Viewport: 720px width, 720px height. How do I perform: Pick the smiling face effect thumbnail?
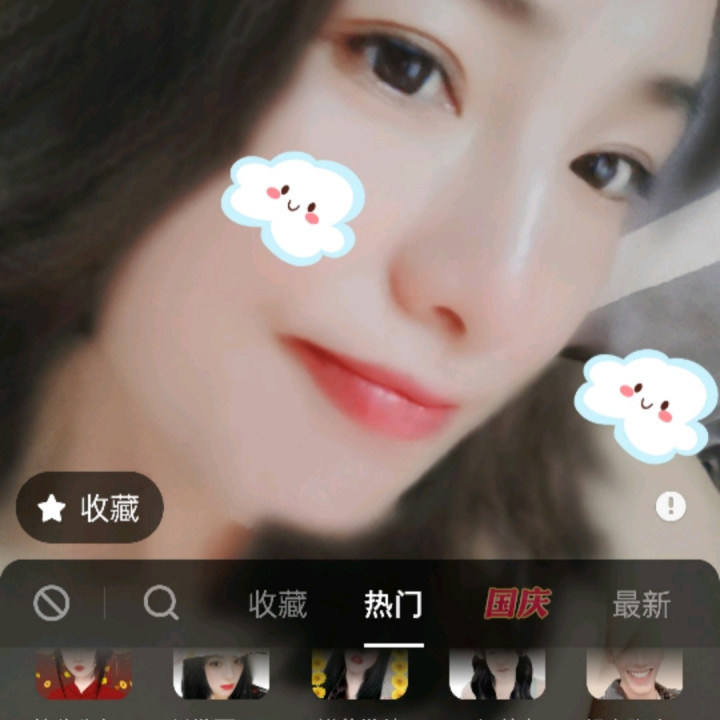pyautogui.click(x=634, y=675)
